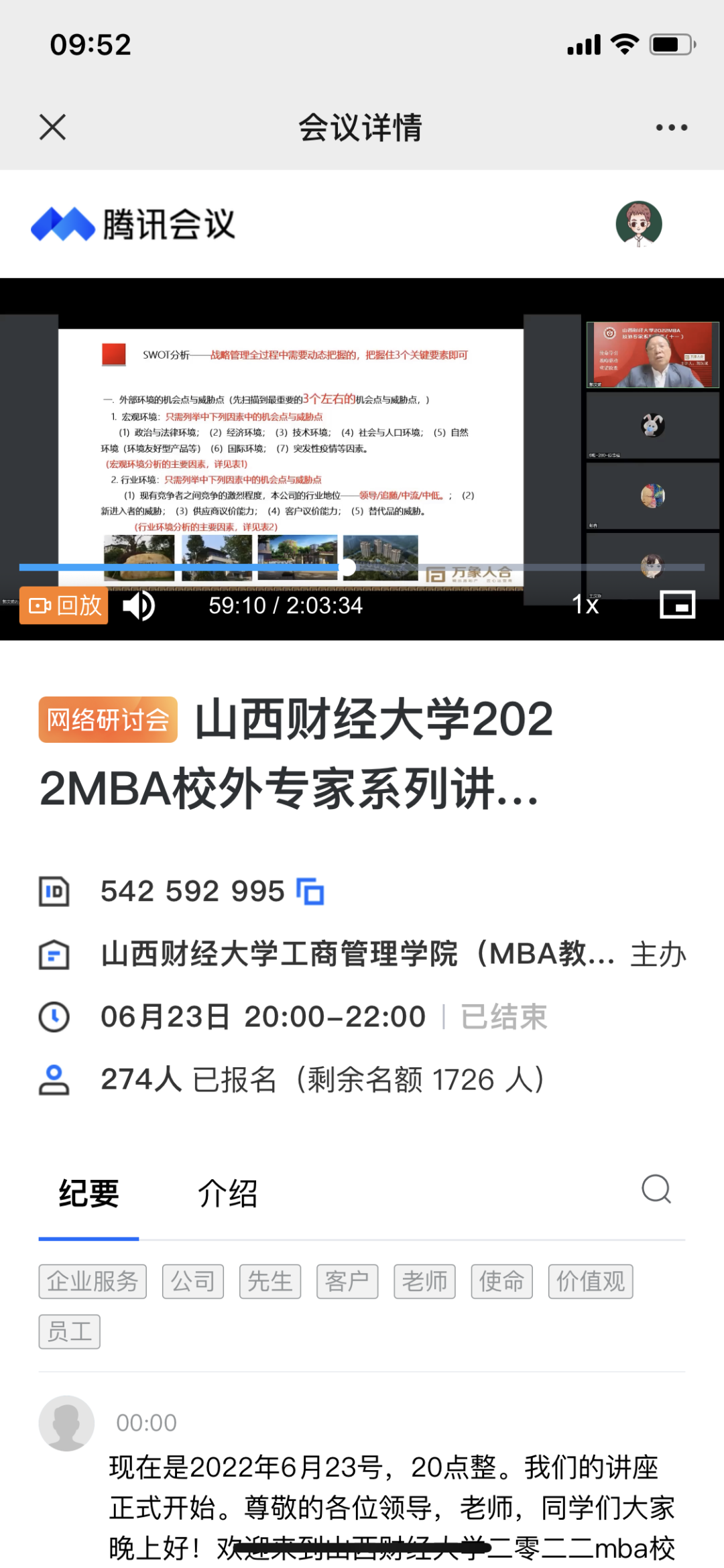
Task: Copy meeting ID 542 592 995
Action: pos(310,892)
